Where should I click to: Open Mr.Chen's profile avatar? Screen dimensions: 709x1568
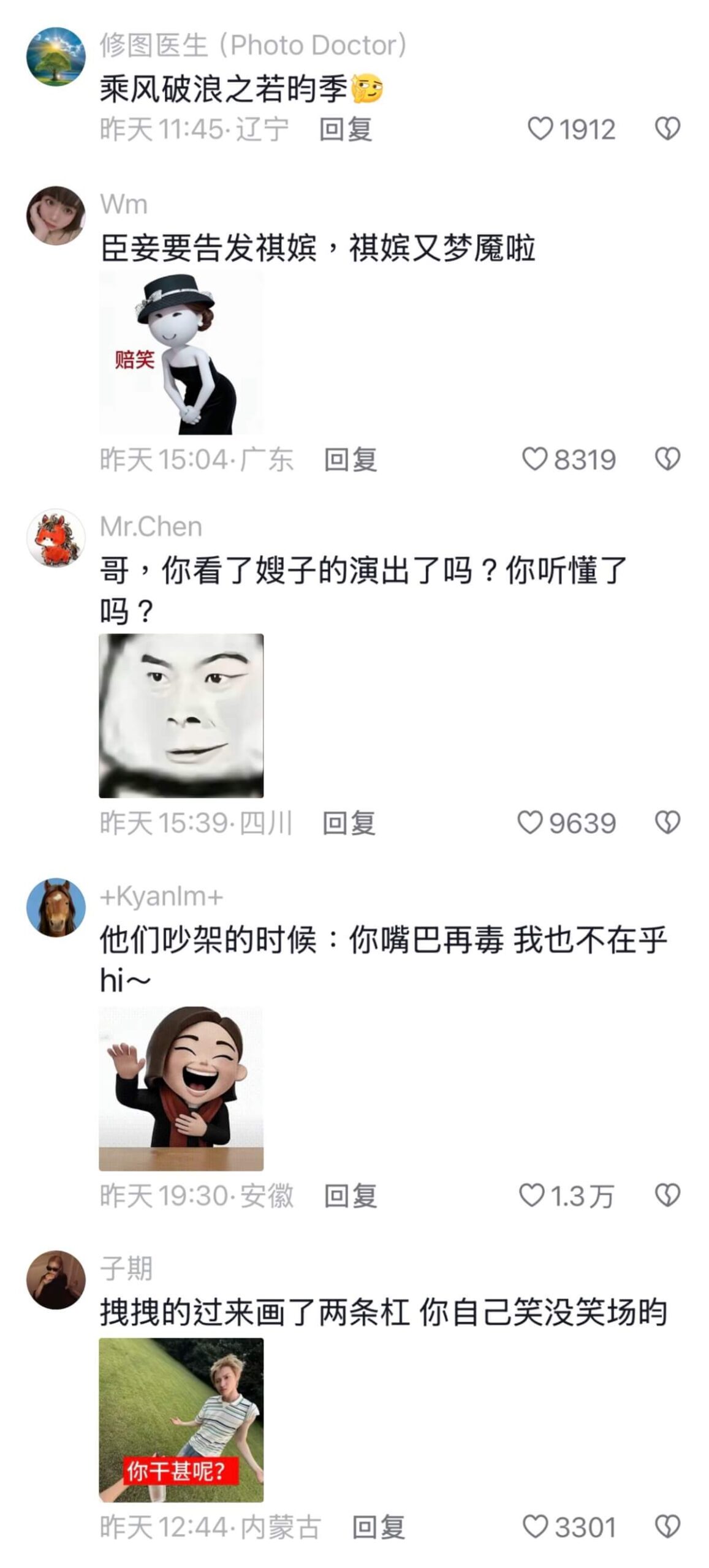(56, 538)
